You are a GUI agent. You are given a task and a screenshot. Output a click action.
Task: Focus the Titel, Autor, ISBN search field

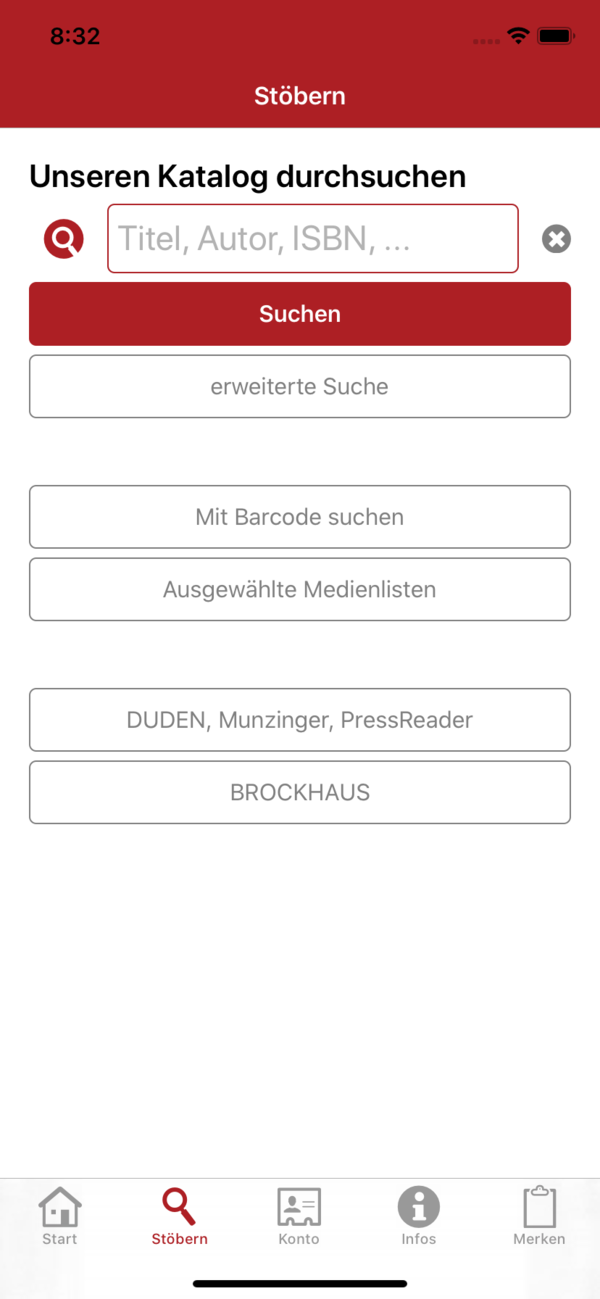coord(313,238)
